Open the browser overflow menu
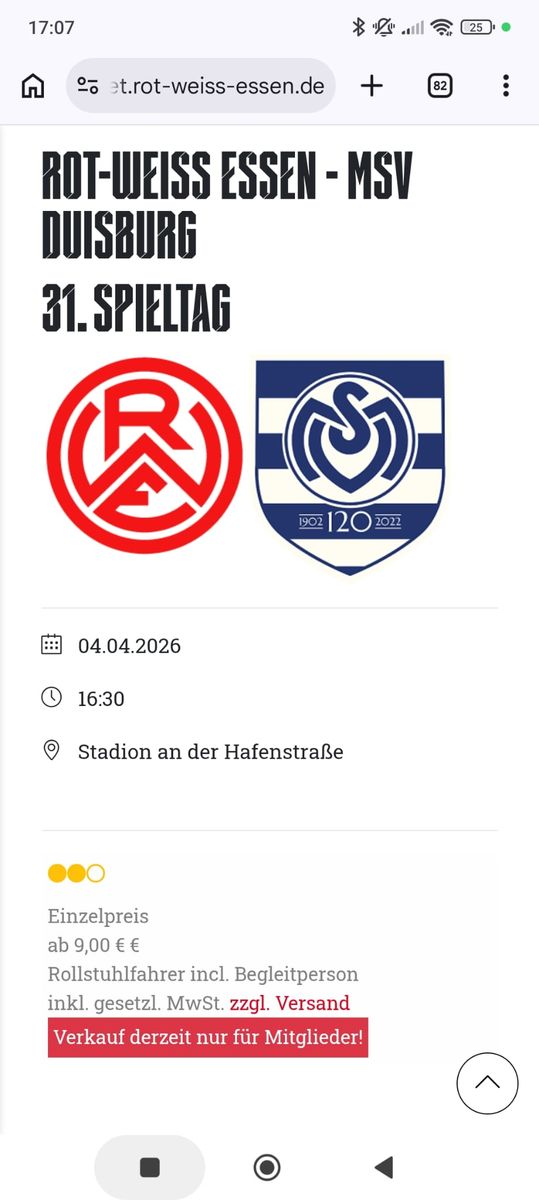This screenshot has width=539, height=1200. (x=506, y=86)
